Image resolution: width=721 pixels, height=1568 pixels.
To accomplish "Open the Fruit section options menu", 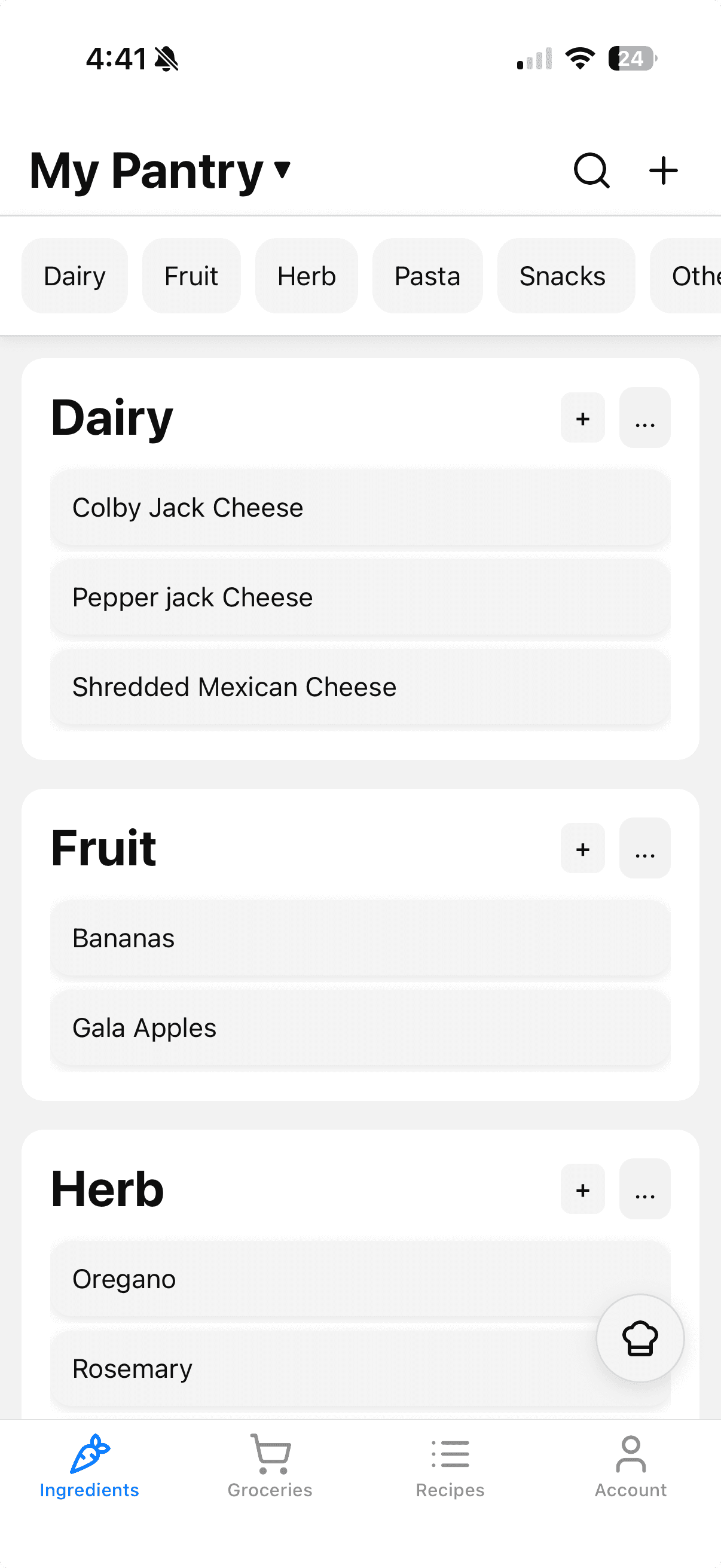I will [644, 849].
